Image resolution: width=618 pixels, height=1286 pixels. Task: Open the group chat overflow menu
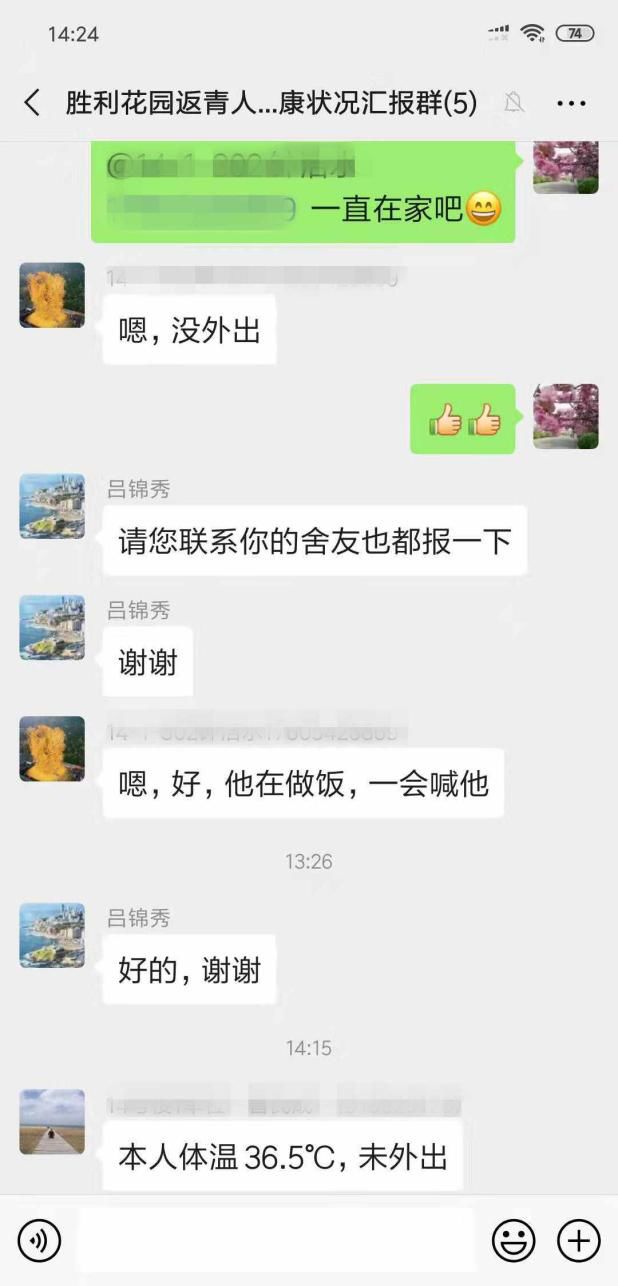pyautogui.click(x=570, y=103)
